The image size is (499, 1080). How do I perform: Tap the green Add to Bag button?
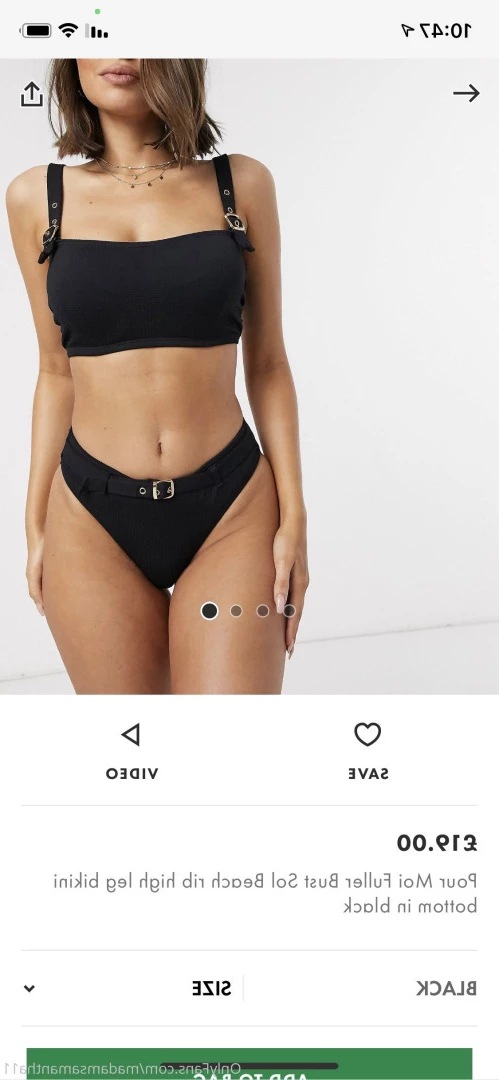pos(250,1063)
